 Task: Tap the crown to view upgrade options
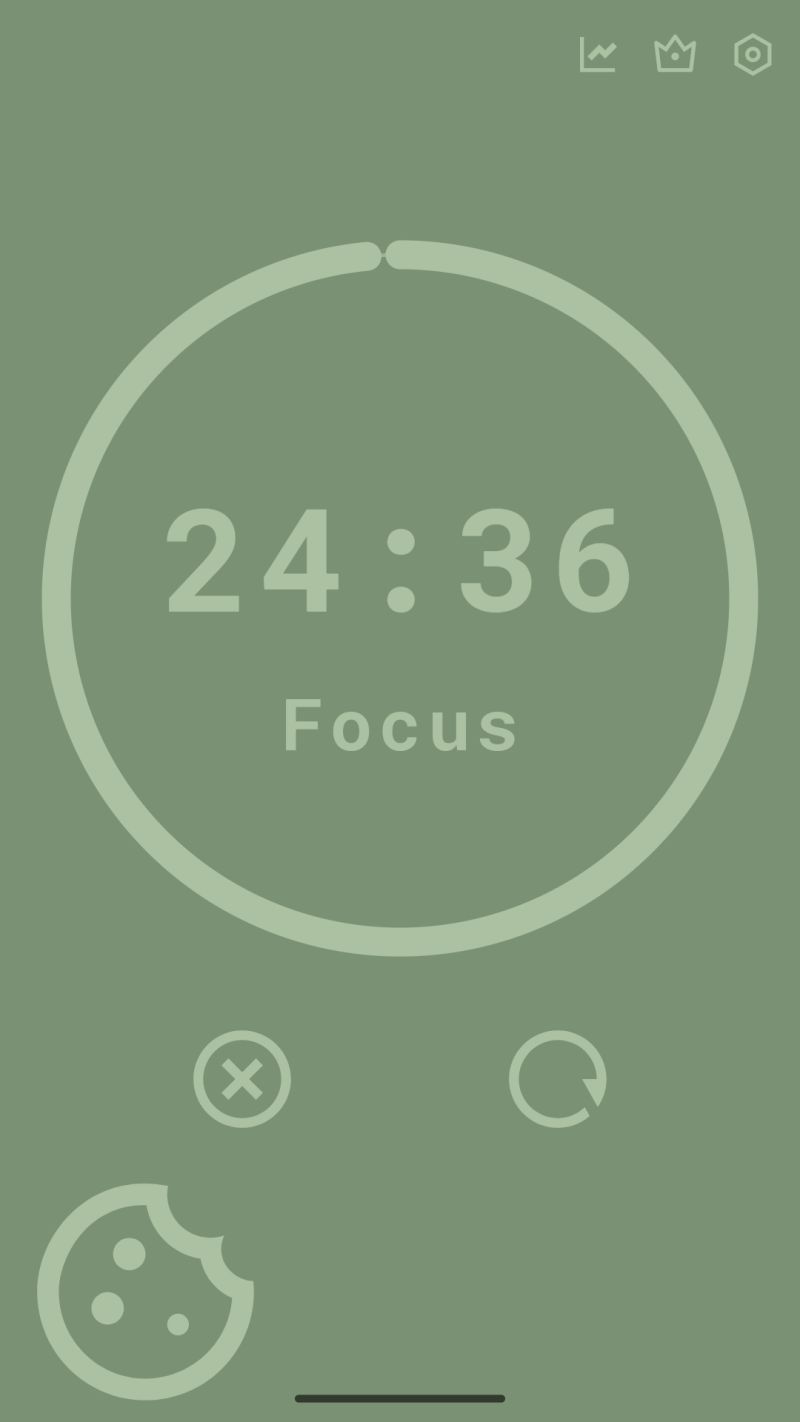click(x=674, y=55)
